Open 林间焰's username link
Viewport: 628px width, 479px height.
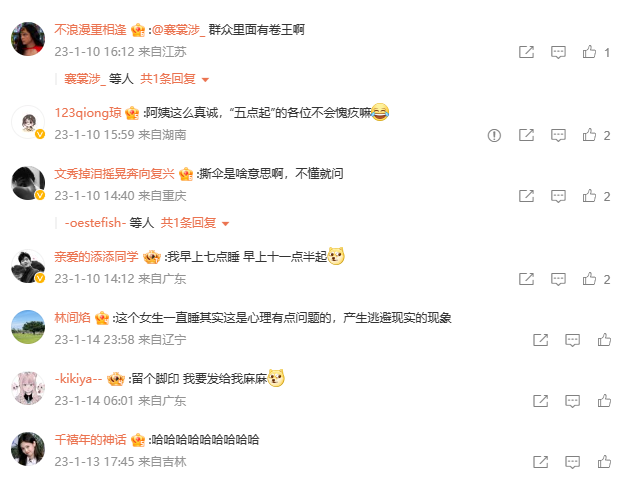coord(72,317)
